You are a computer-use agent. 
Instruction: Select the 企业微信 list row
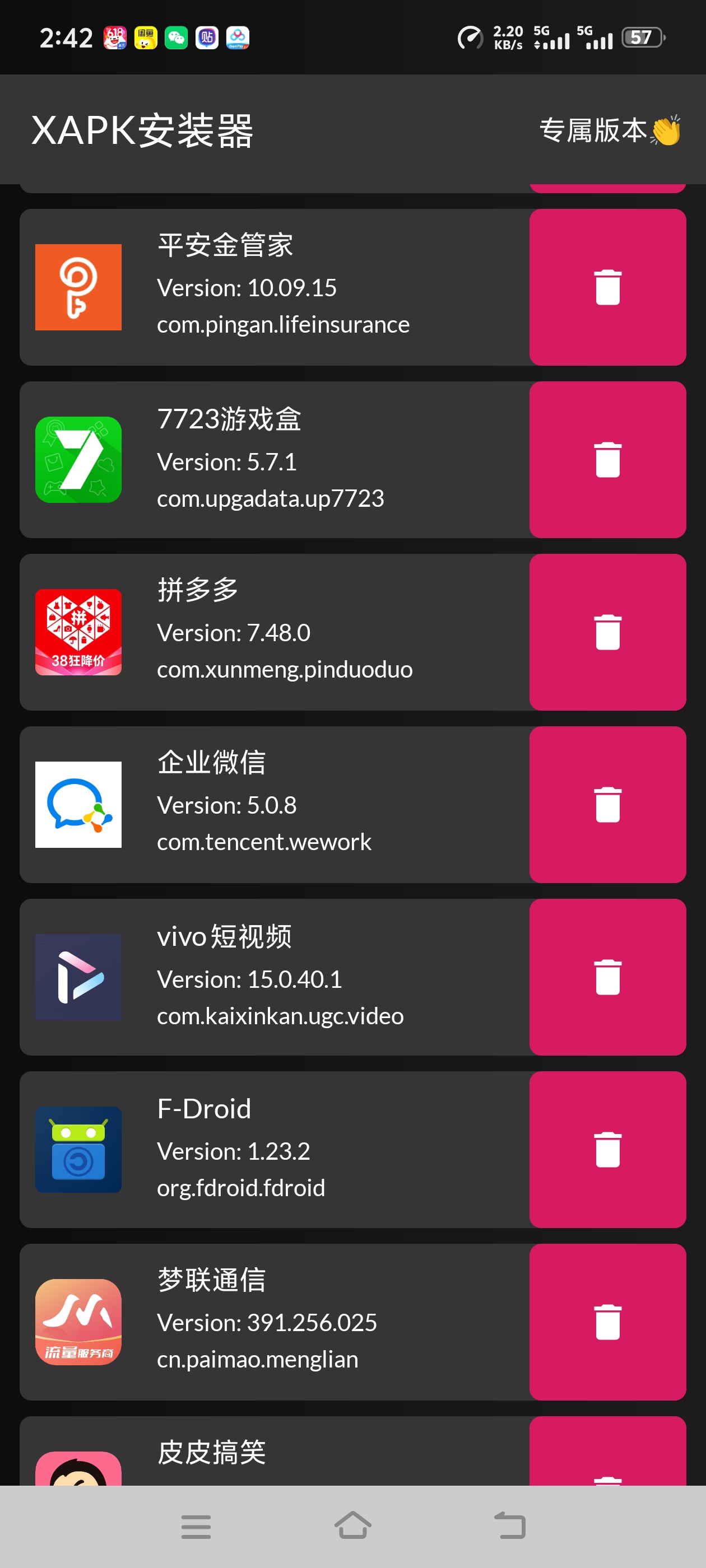pyautogui.click(x=275, y=805)
